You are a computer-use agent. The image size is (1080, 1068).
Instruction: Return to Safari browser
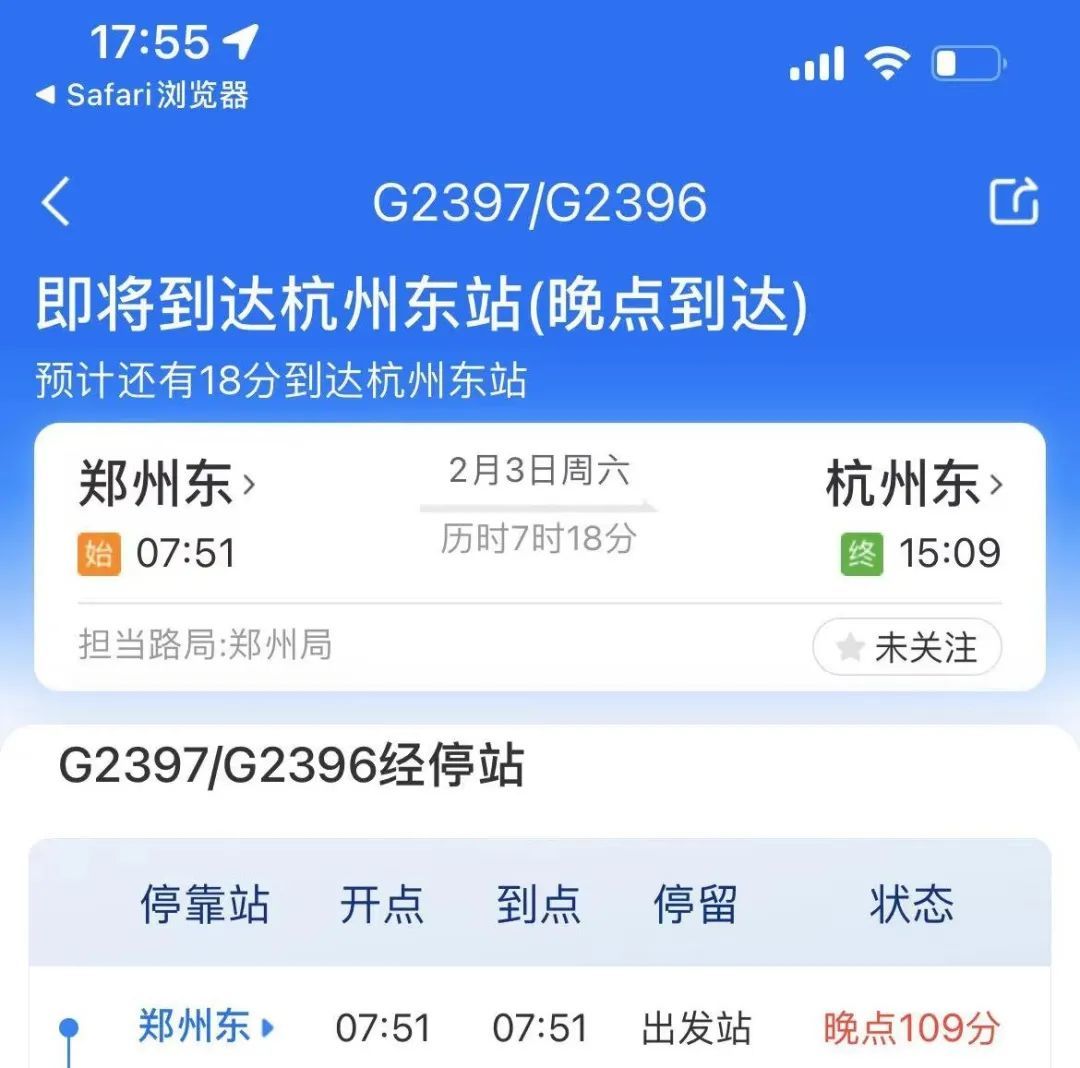click(x=142, y=95)
